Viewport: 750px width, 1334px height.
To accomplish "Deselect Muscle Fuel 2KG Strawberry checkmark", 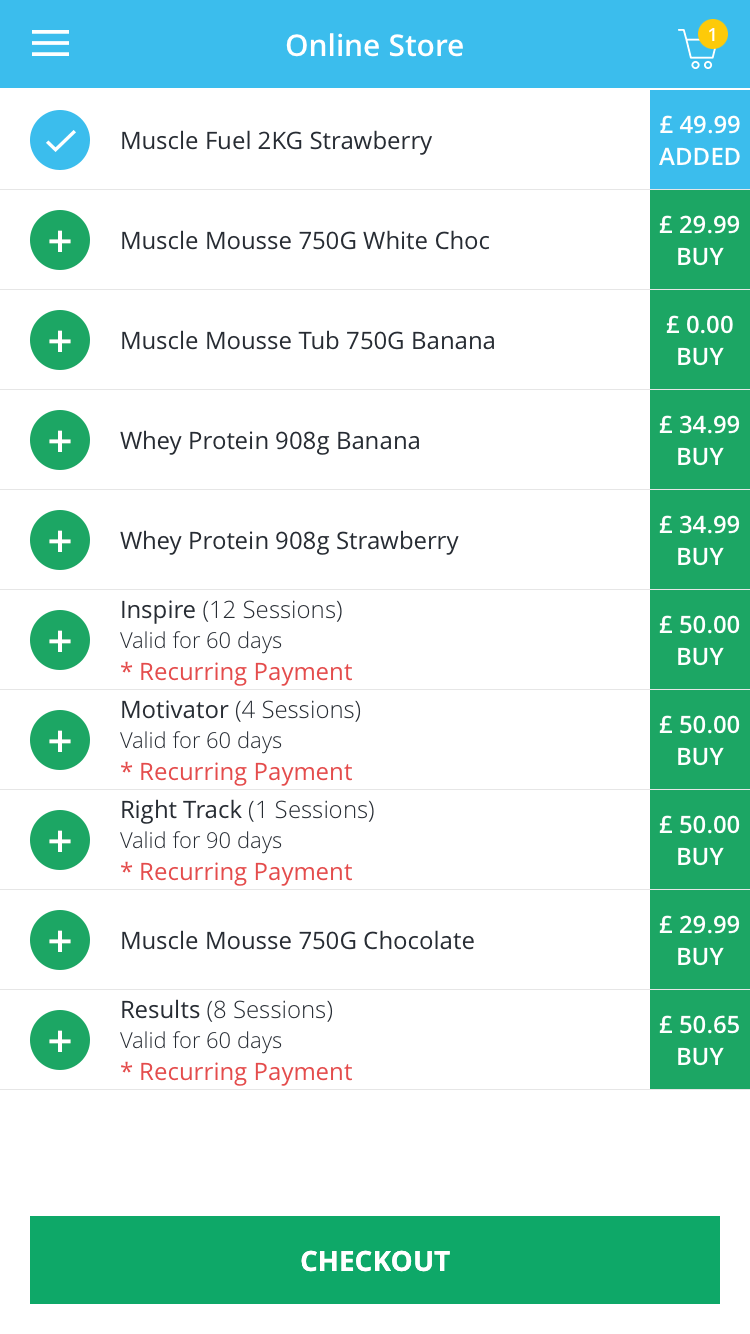I will pyautogui.click(x=60, y=140).
